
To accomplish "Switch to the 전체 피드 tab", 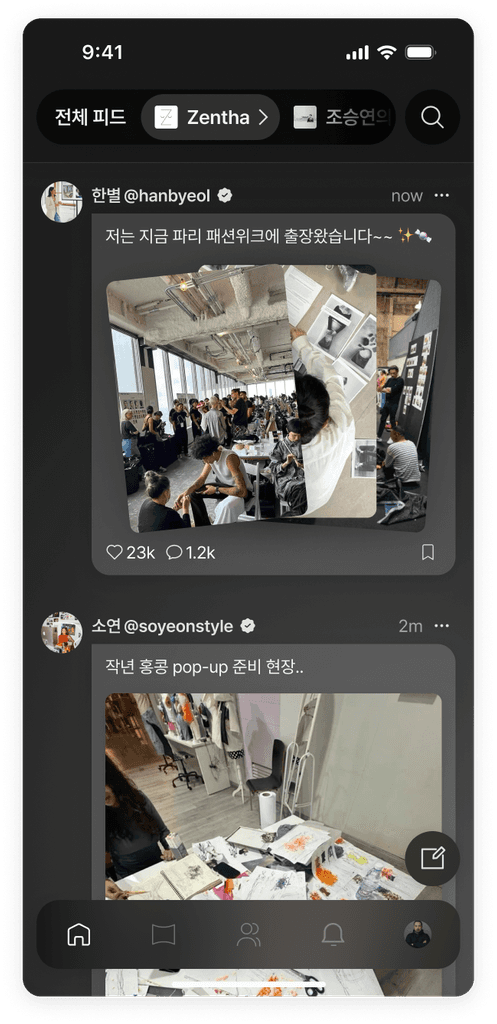I will tap(89, 117).
